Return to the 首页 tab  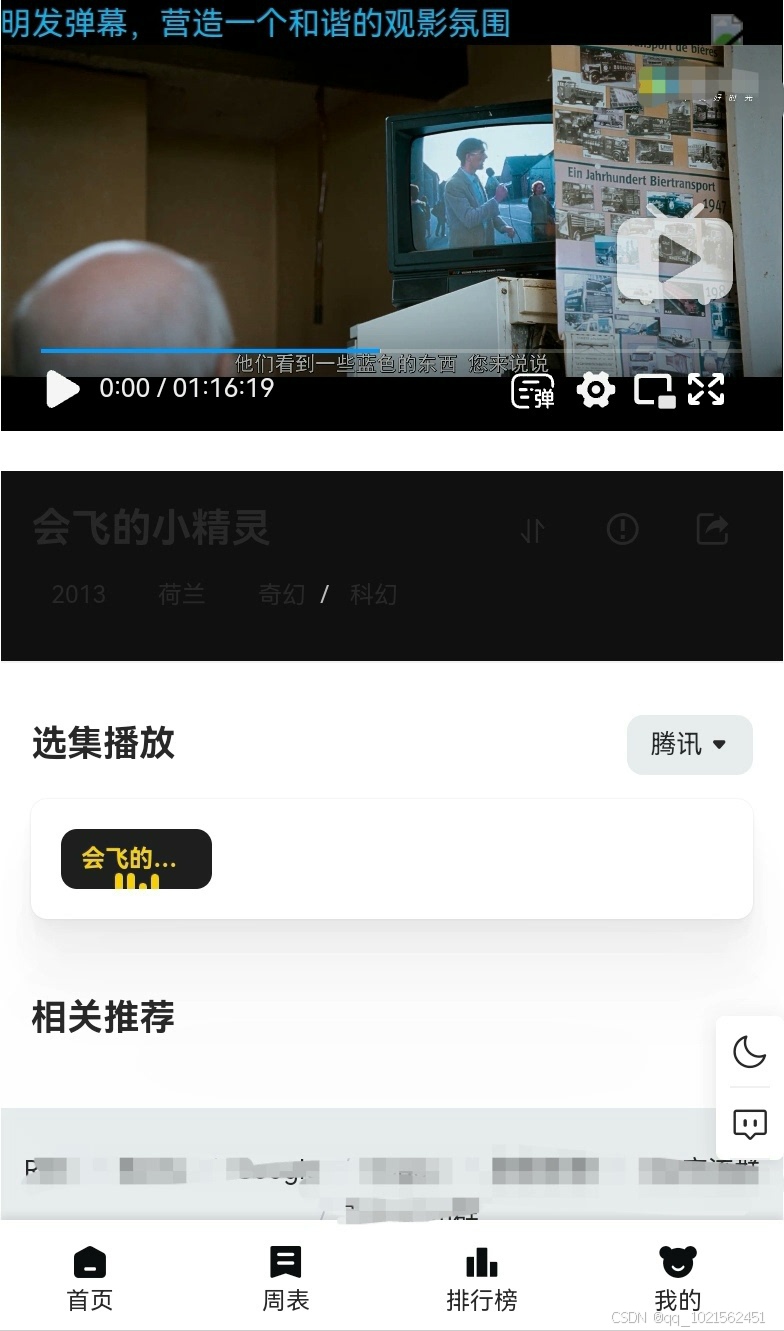click(x=89, y=1275)
